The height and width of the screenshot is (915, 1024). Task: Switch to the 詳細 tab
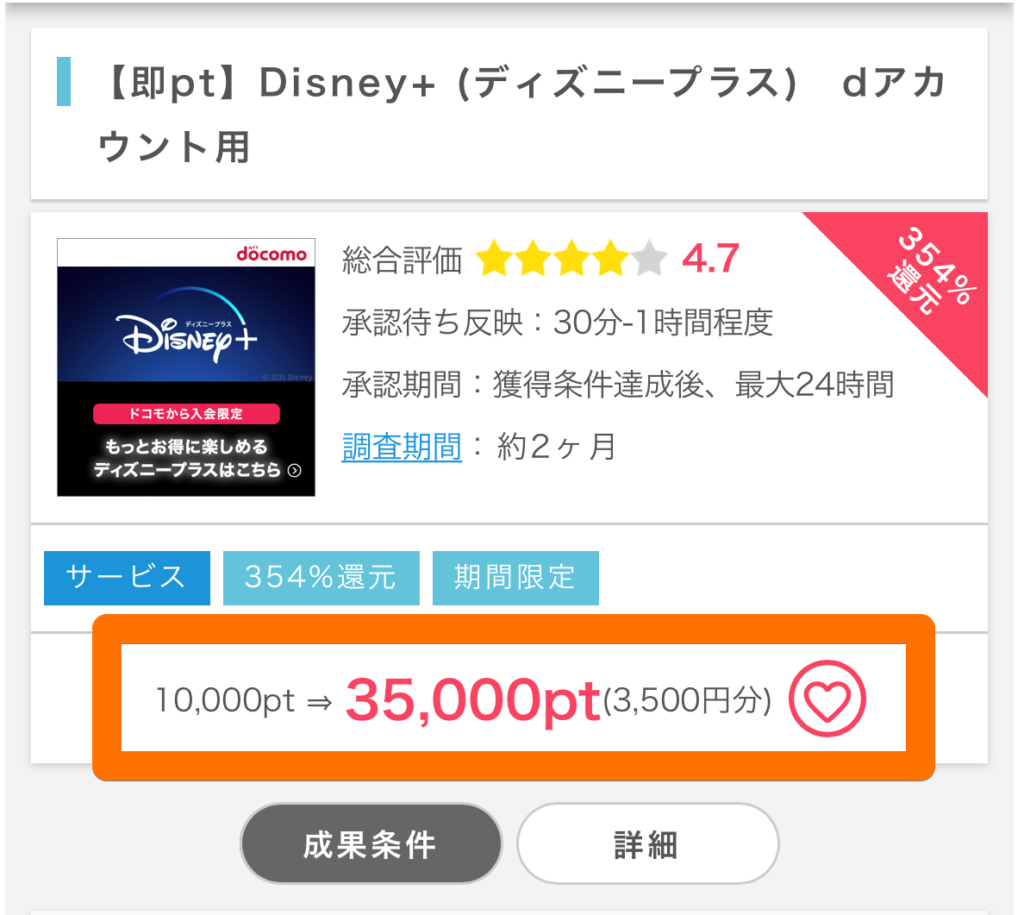[647, 844]
